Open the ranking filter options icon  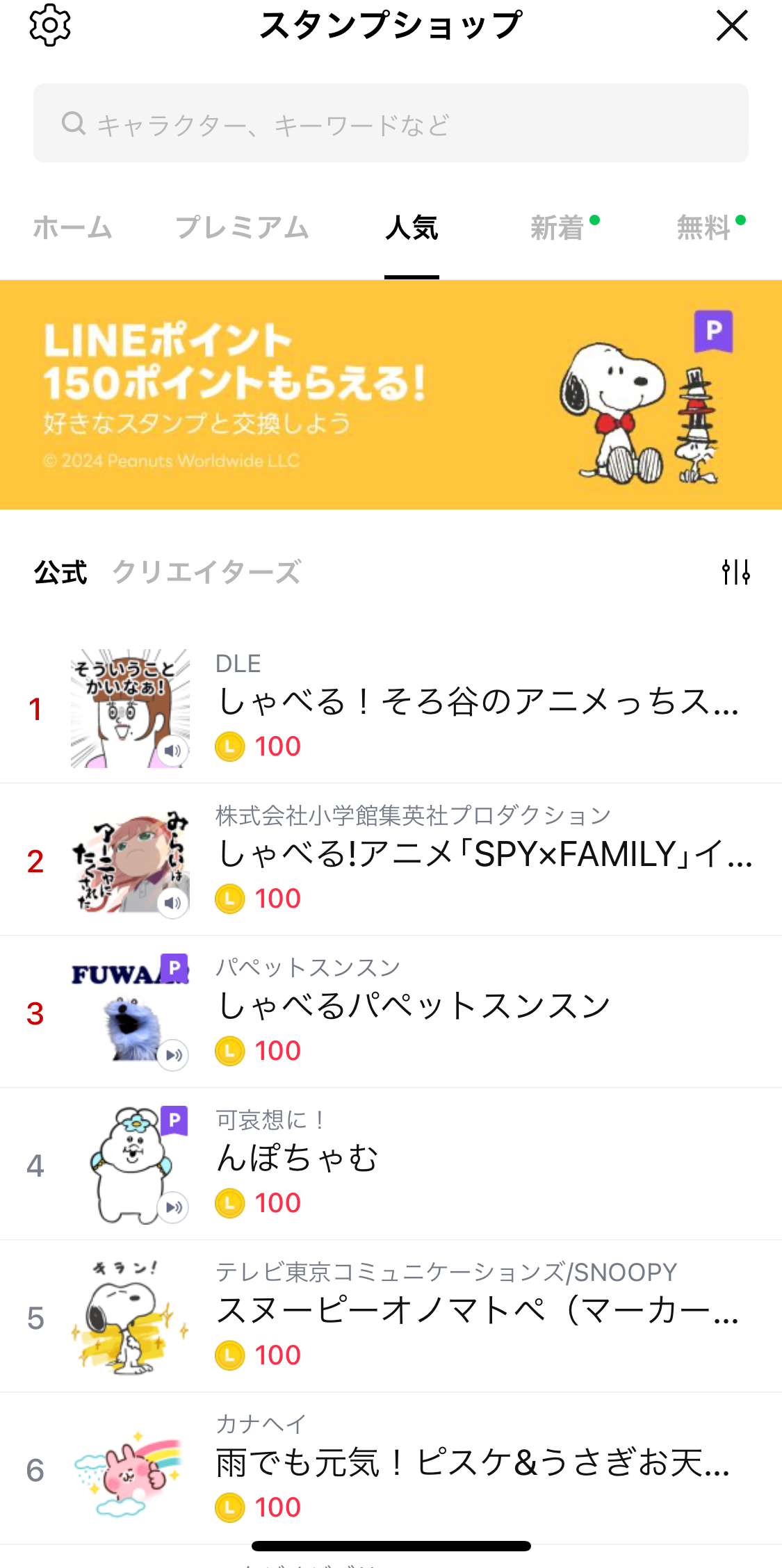pos(735,573)
